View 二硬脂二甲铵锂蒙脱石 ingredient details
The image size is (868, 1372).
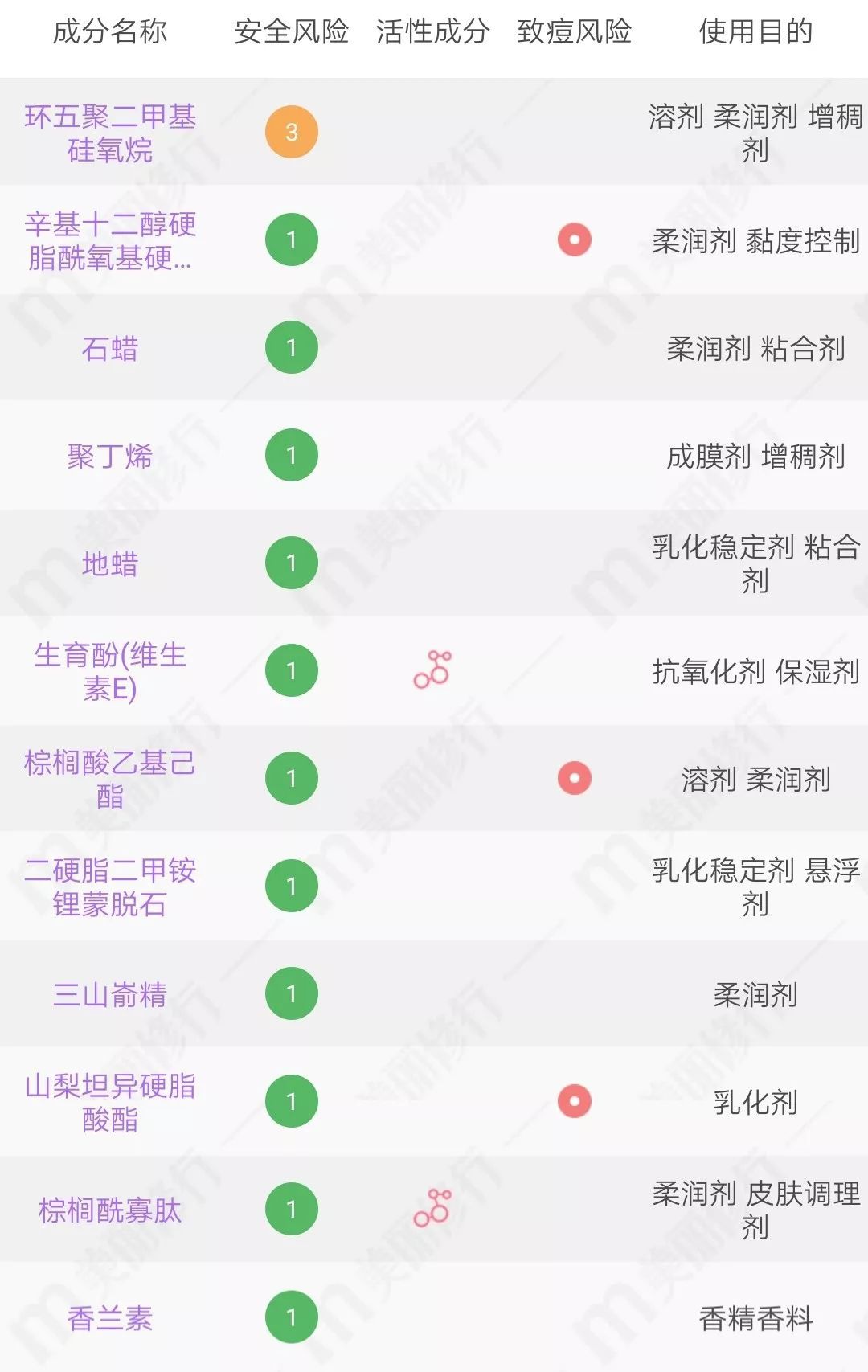110,887
